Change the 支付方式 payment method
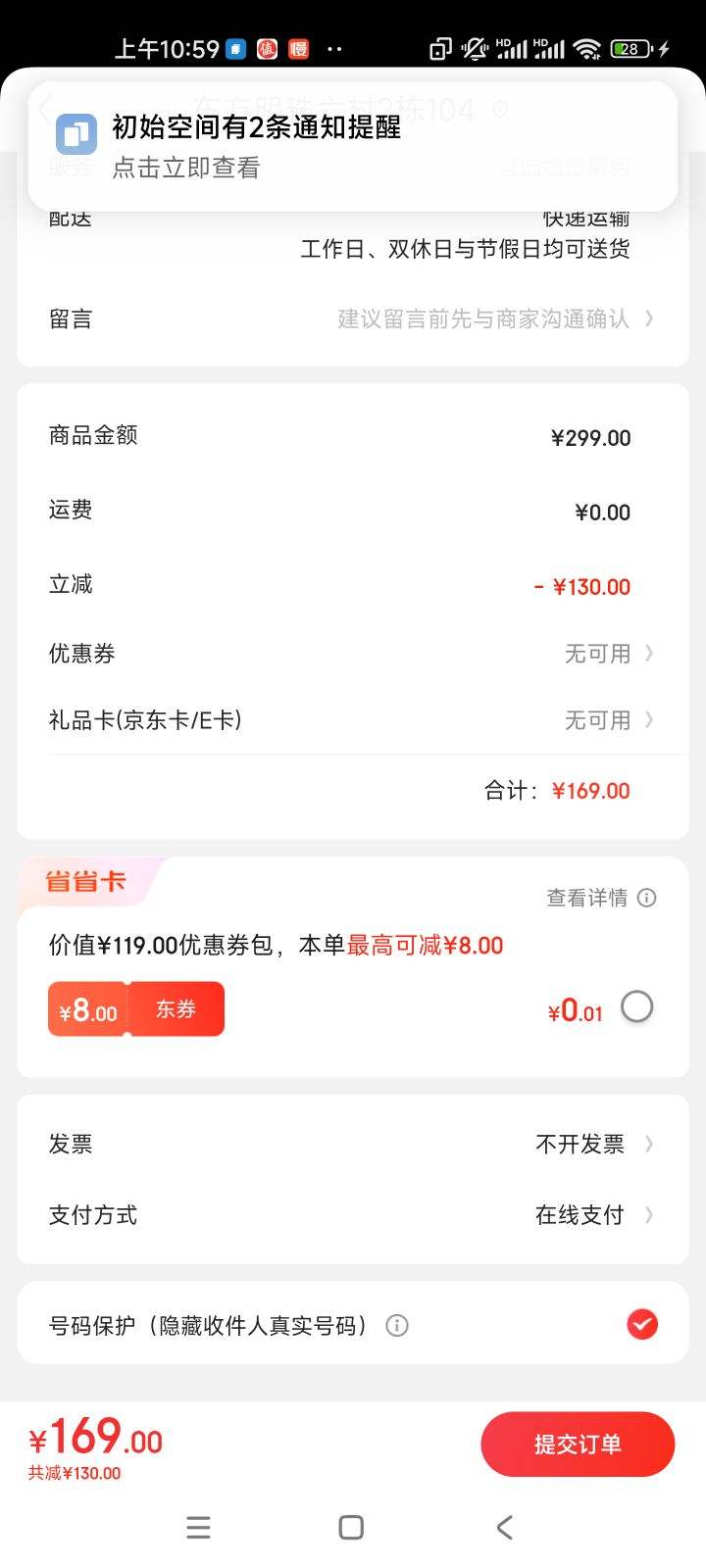 pyautogui.click(x=353, y=1215)
